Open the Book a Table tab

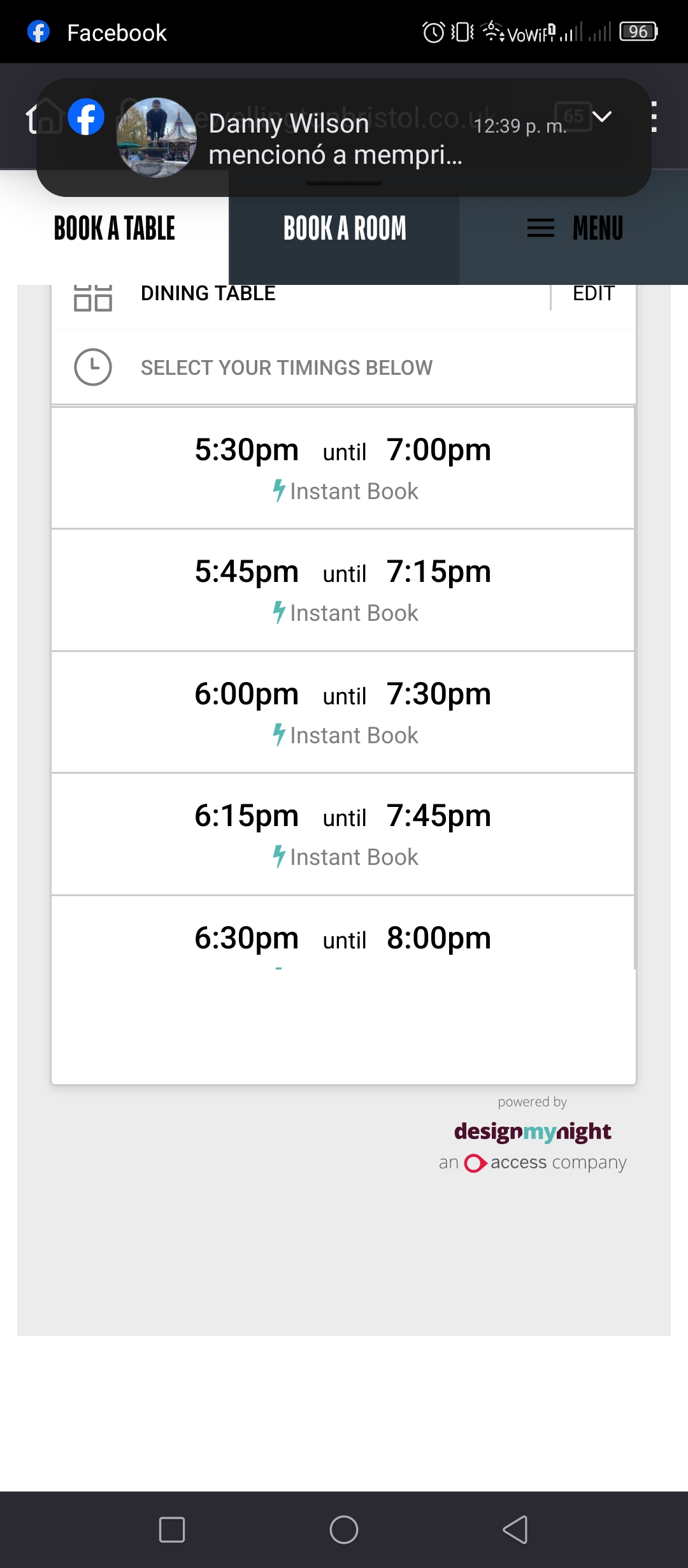click(x=115, y=229)
